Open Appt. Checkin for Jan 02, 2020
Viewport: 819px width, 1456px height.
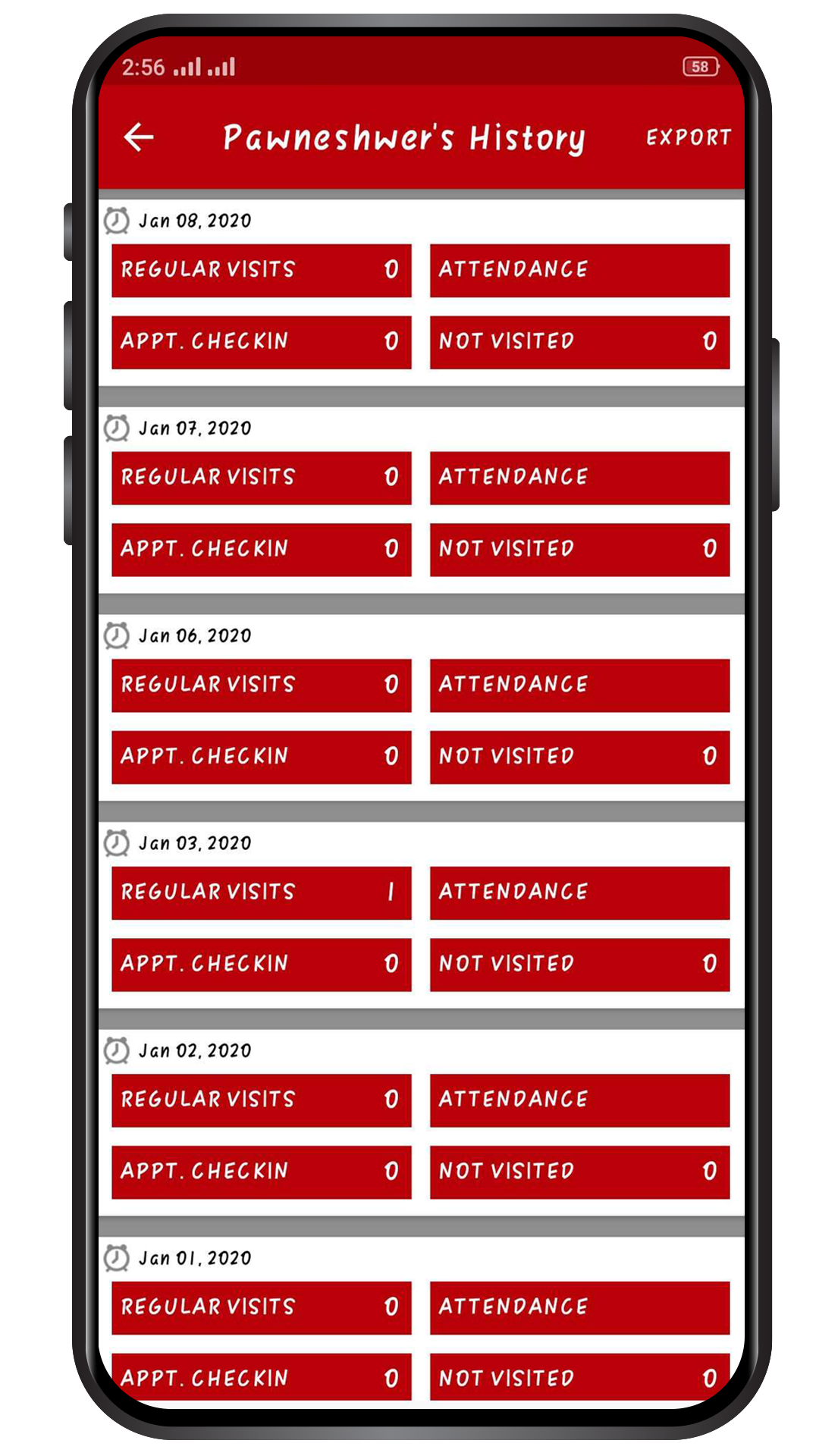(261, 1172)
